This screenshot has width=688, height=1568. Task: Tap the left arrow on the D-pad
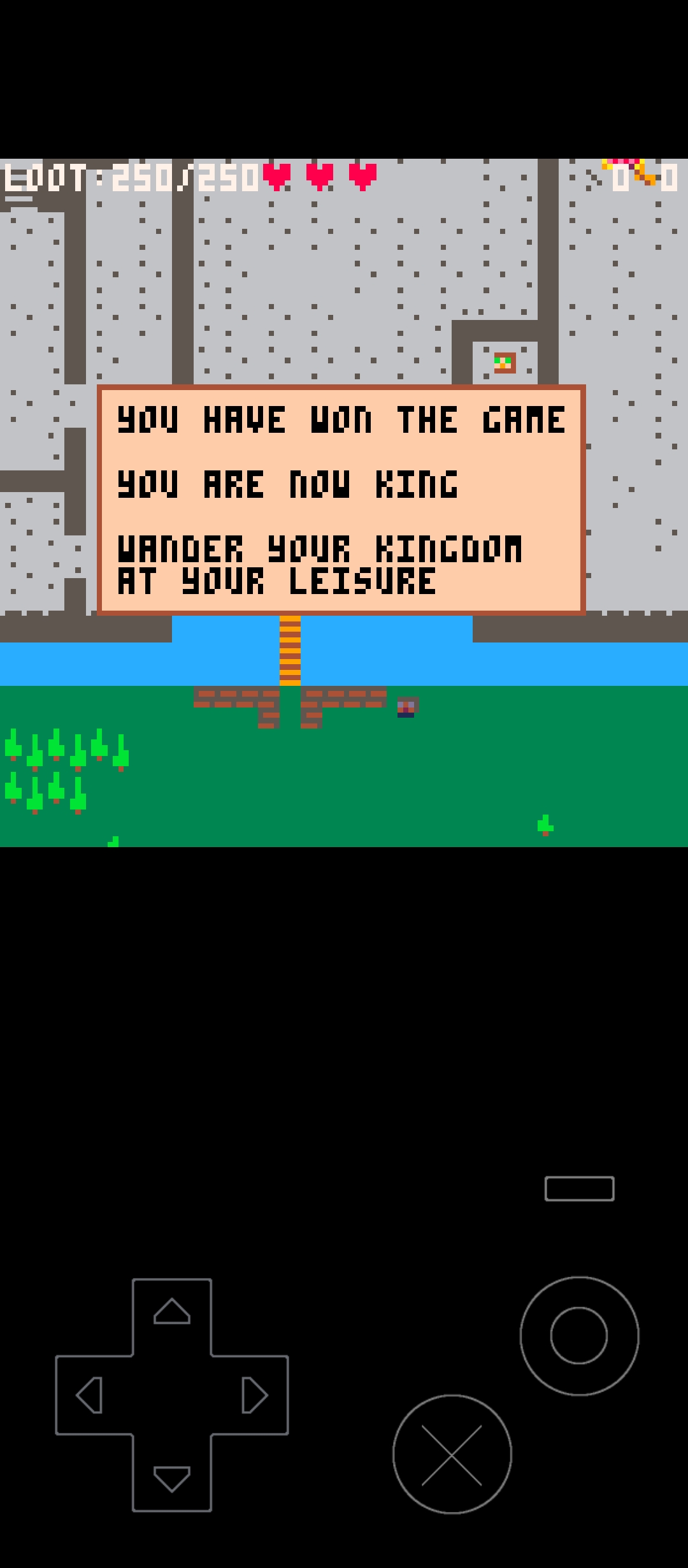[90, 1395]
